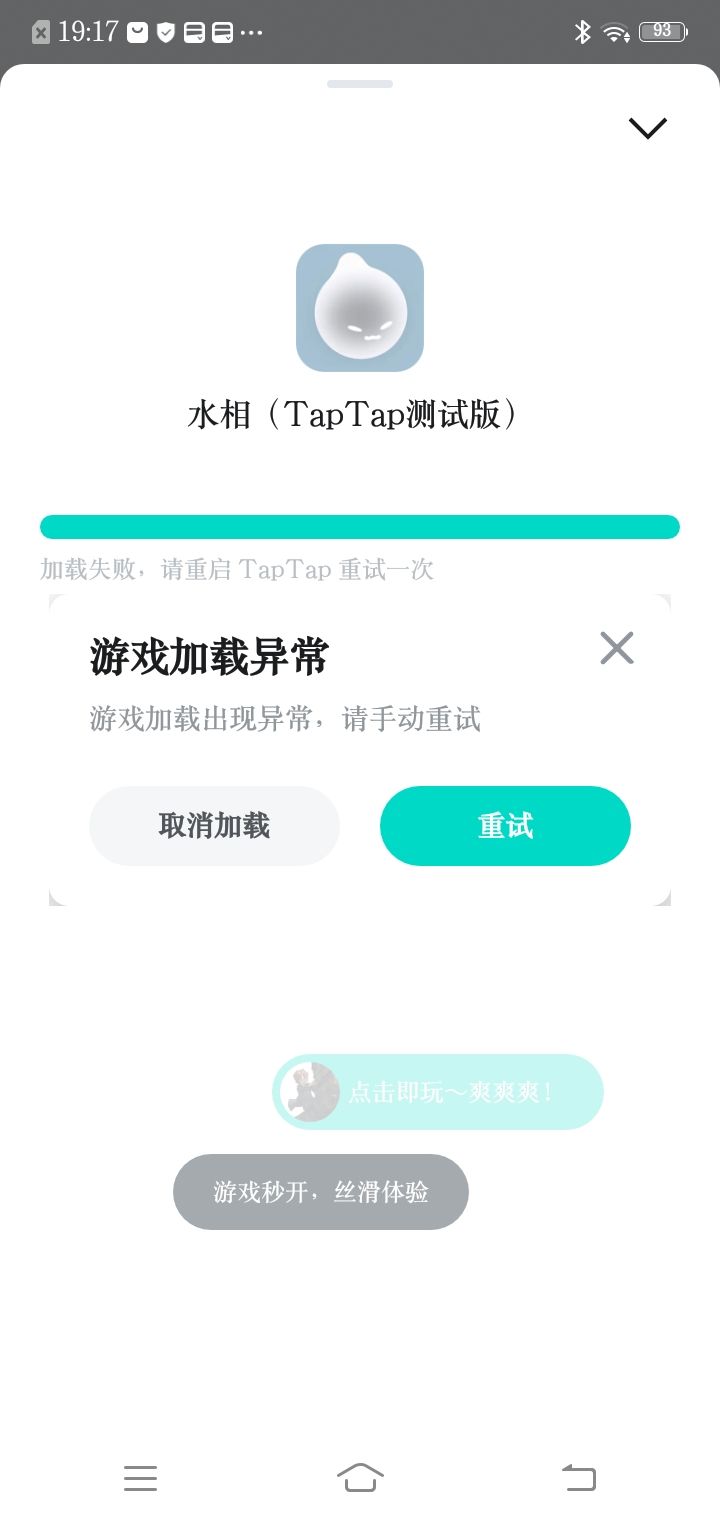Tap the 游戏秒开，丝滑体验 bubble
Screen dimensions: 720x1520
click(321, 1191)
